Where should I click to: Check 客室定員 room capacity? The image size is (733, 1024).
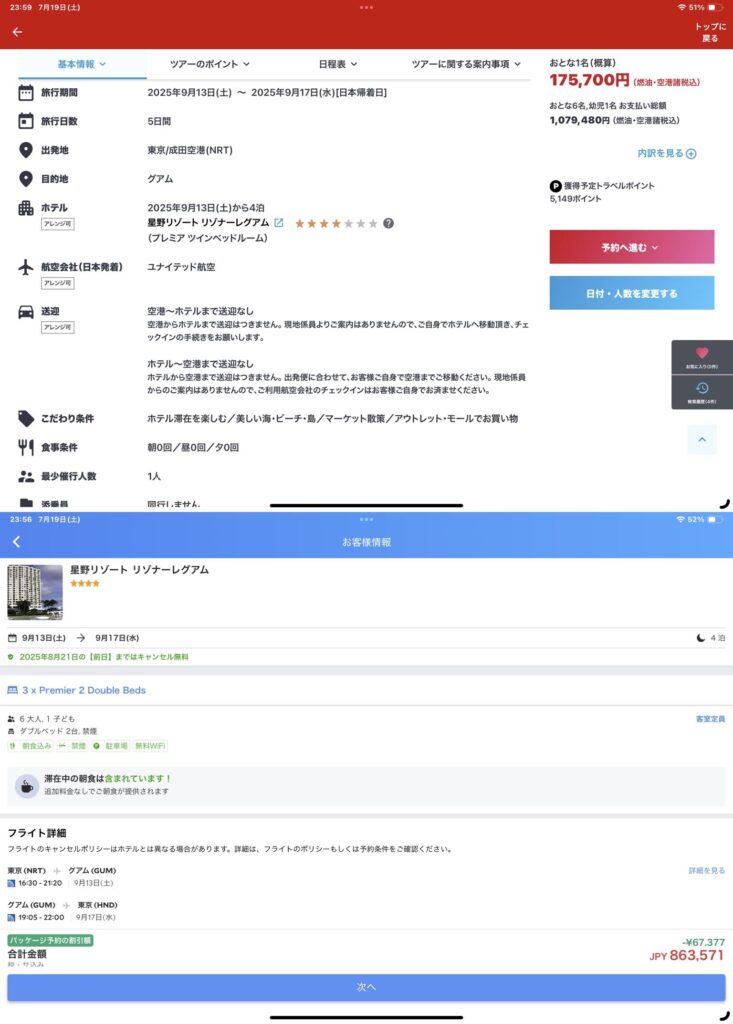point(710,719)
